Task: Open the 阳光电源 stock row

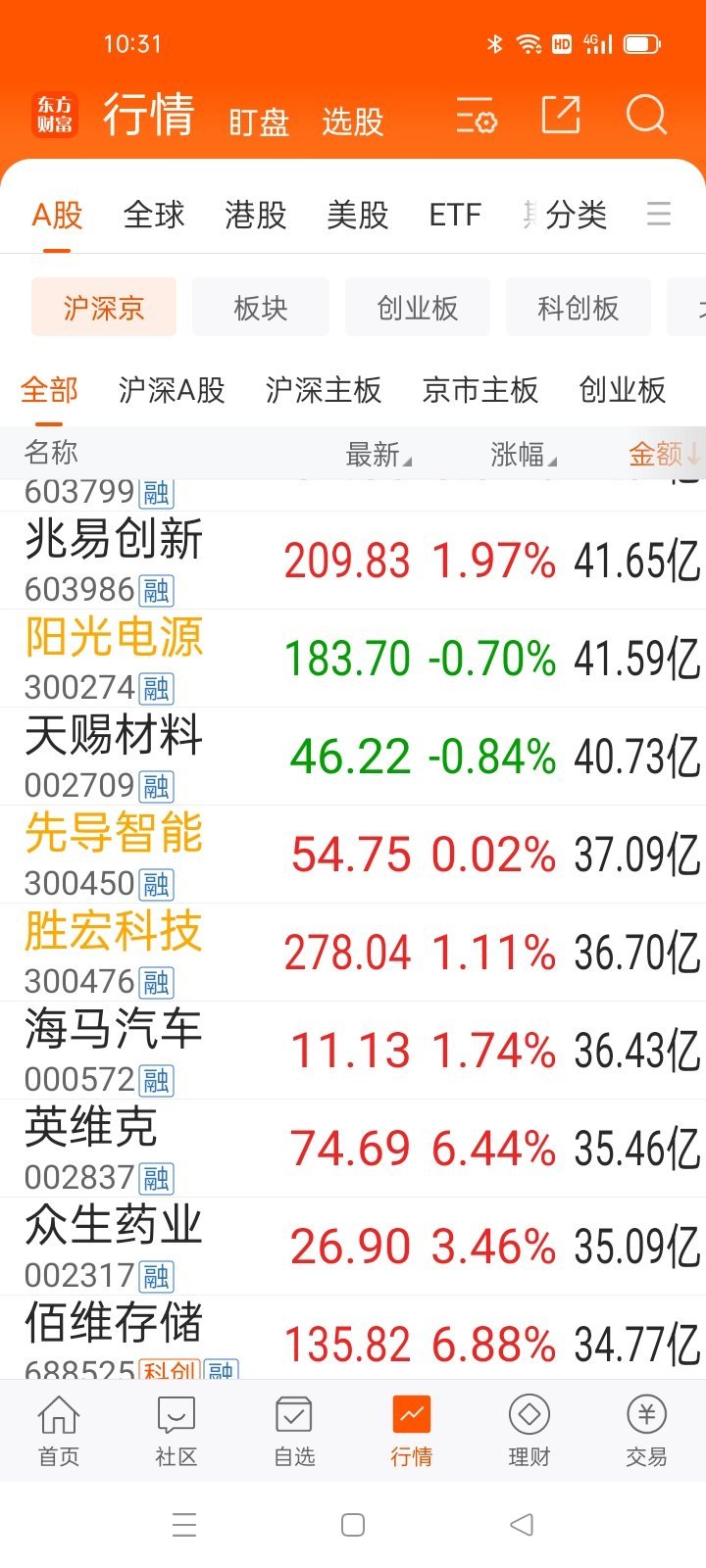Action: point(353,659)
